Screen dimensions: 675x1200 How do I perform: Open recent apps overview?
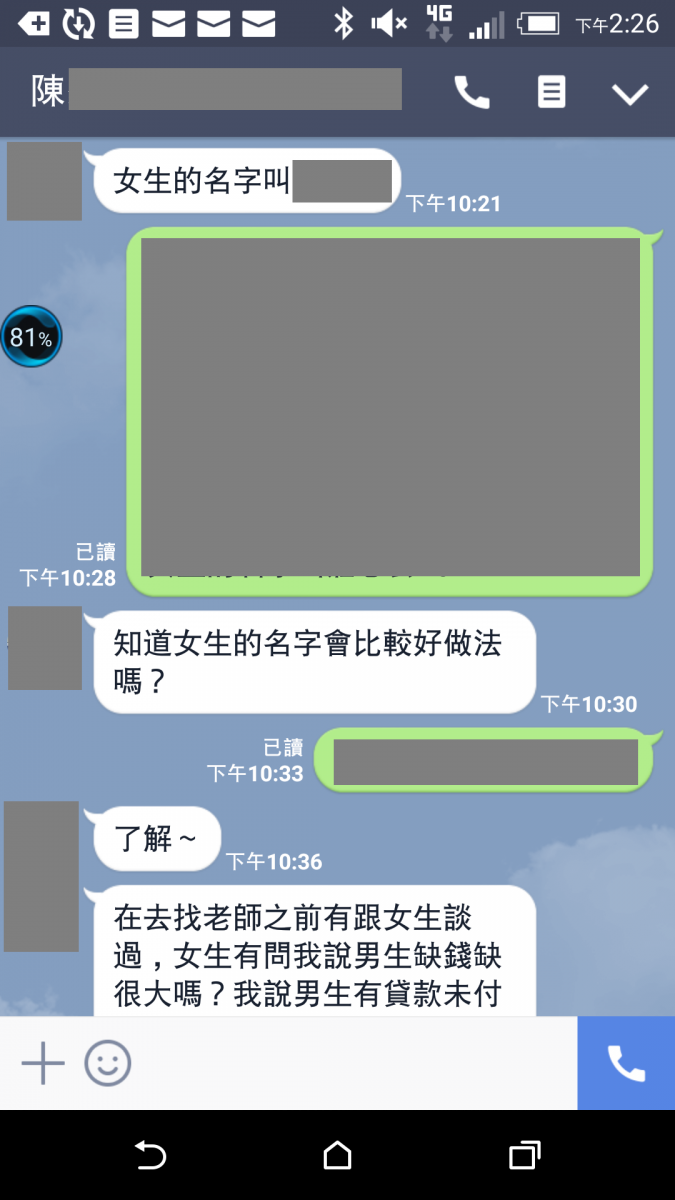coord(524,1156)
